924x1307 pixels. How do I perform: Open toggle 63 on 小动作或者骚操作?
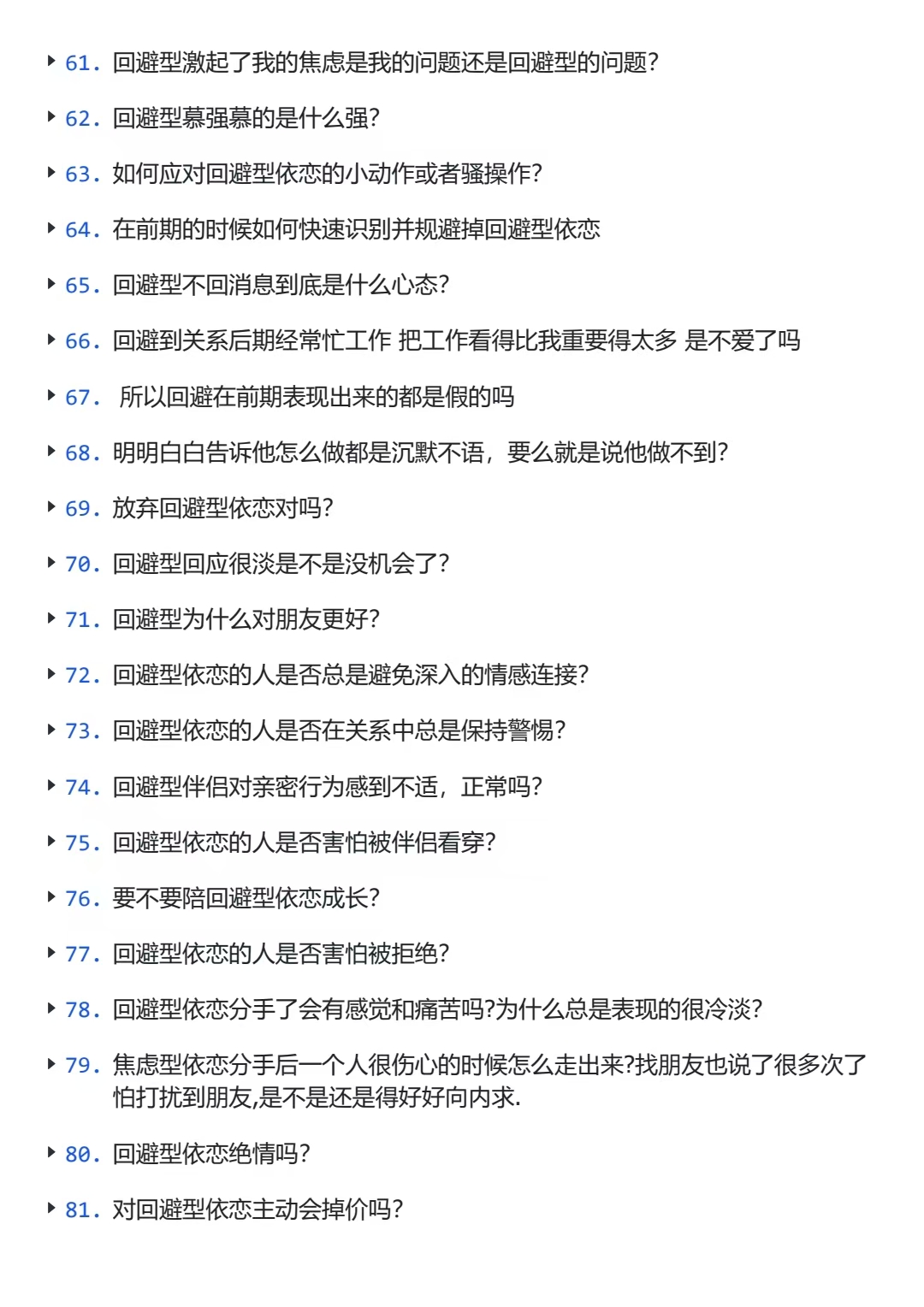[x=51, y=173]
